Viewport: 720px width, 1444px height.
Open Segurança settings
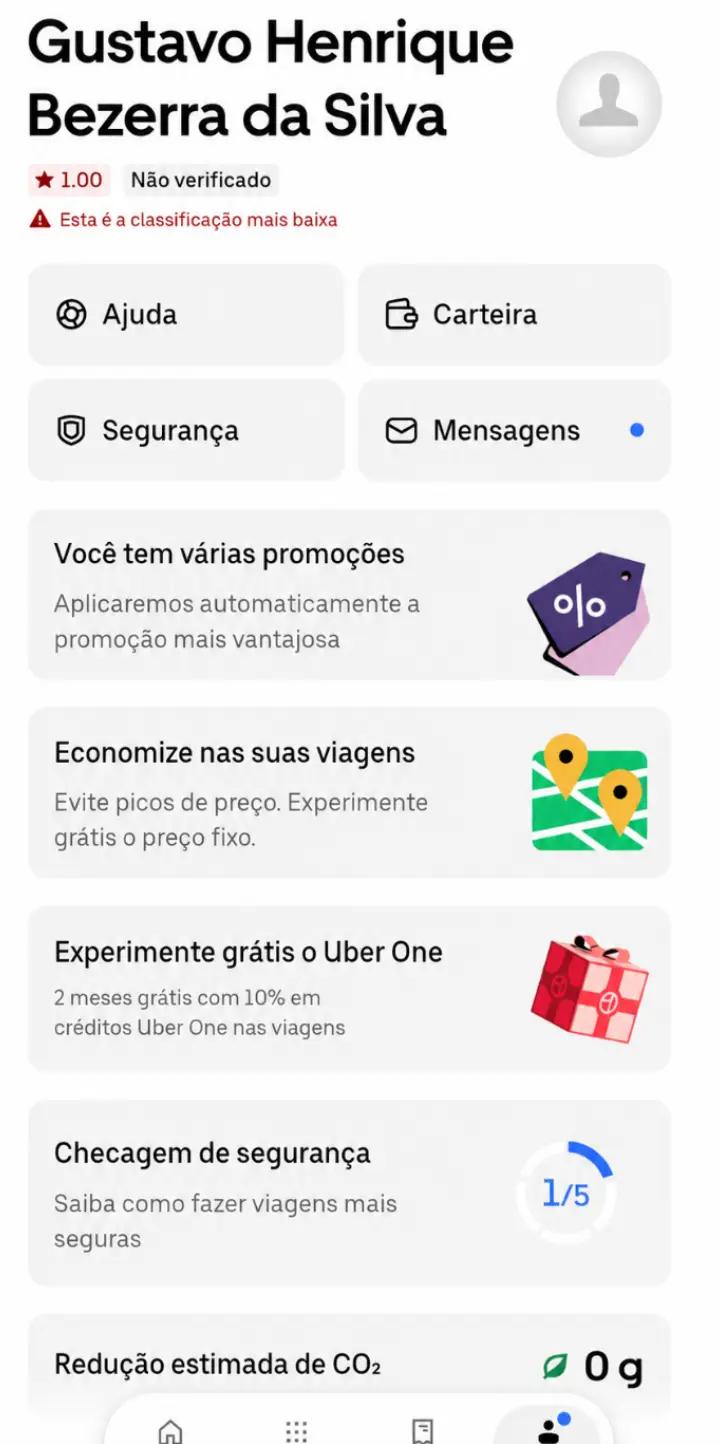(186, 431)
